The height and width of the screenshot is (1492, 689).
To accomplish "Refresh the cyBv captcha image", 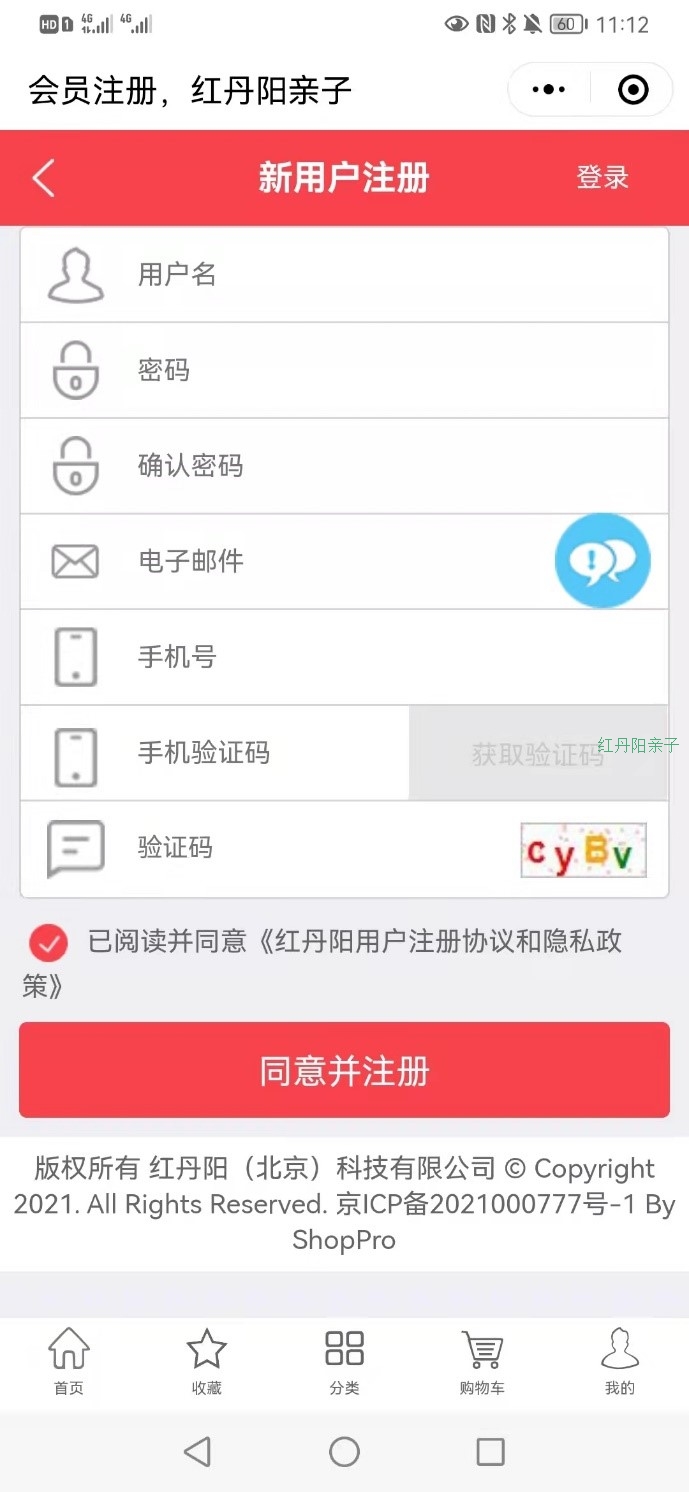I will pyautogui.click(x=584, y=850).
